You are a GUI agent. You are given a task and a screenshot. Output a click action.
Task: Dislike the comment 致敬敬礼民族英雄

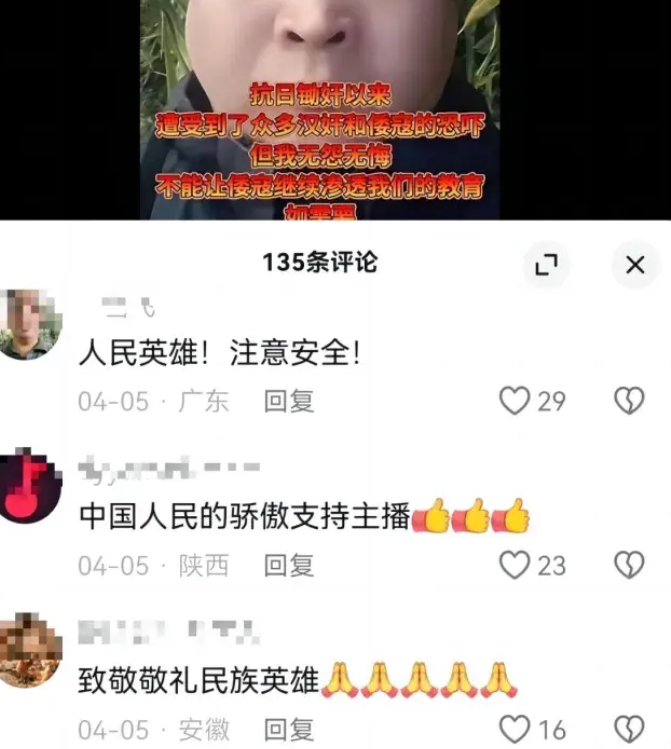coord(628,729)
